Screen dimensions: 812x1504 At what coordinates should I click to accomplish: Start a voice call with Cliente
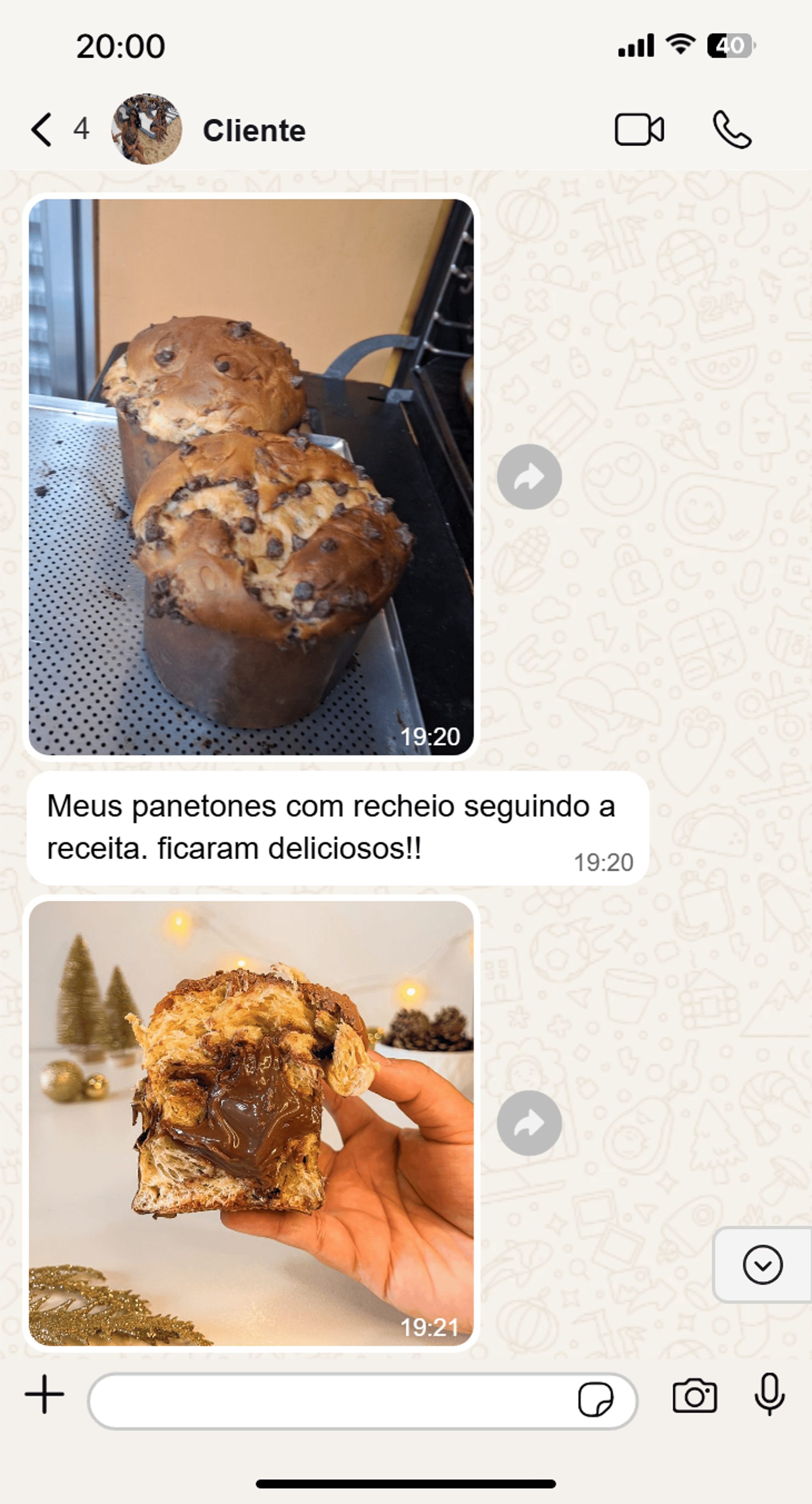pos(732,129)
